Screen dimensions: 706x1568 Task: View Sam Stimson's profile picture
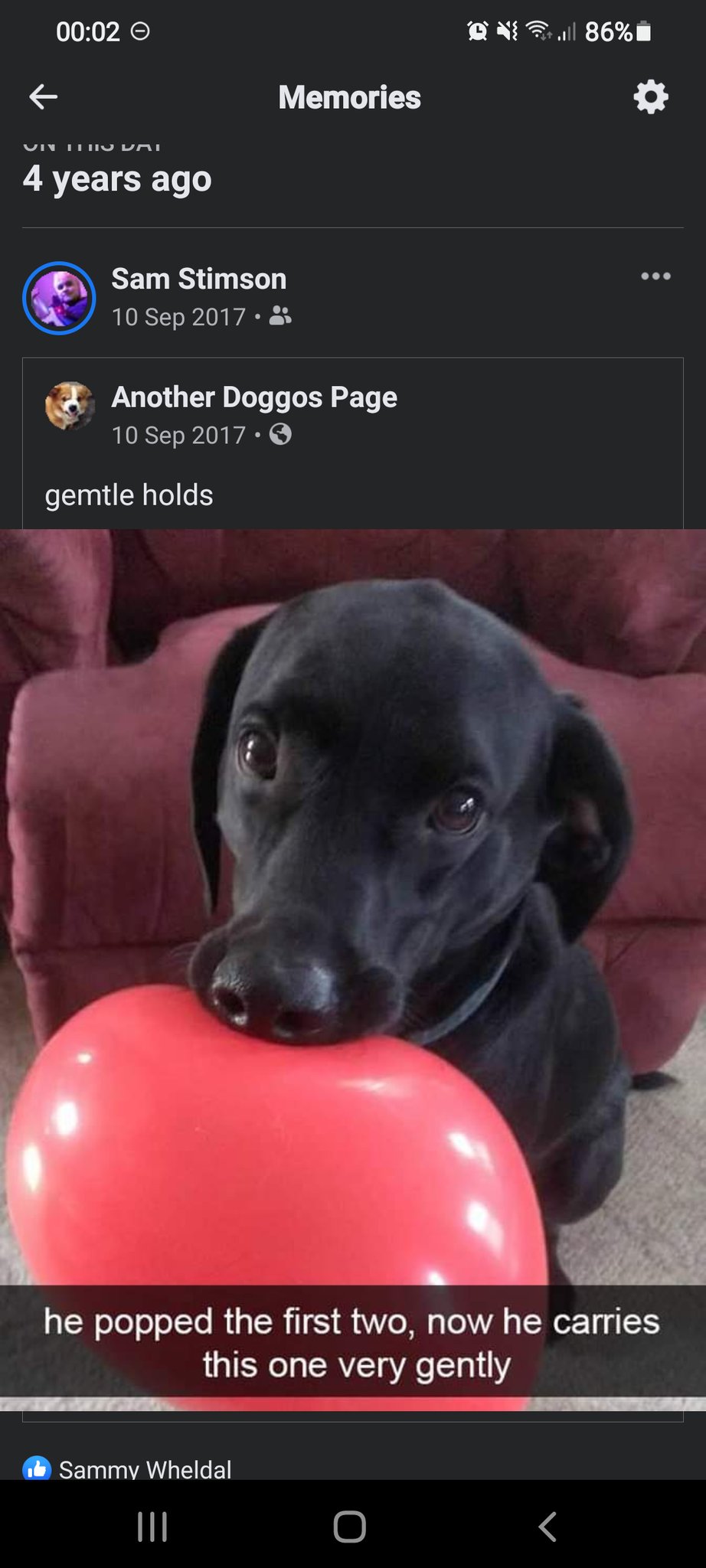[60, 298]
